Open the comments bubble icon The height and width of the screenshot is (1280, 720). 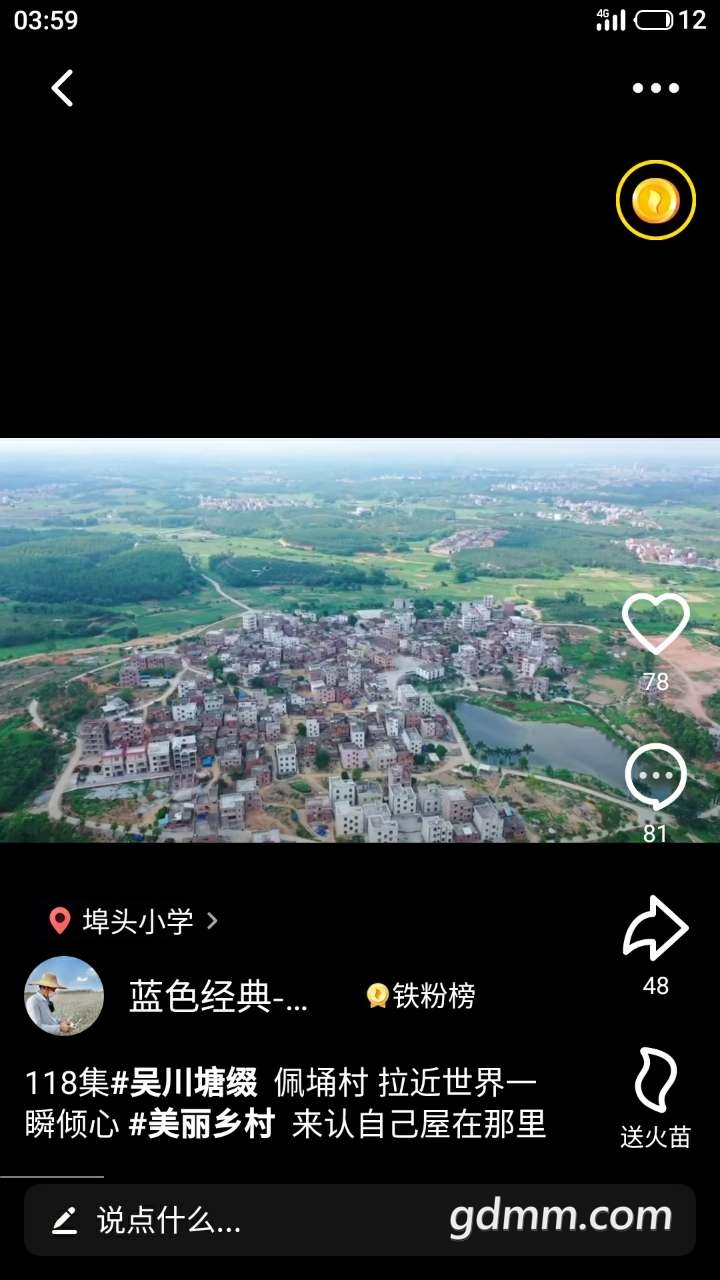(x=655, y=777)
